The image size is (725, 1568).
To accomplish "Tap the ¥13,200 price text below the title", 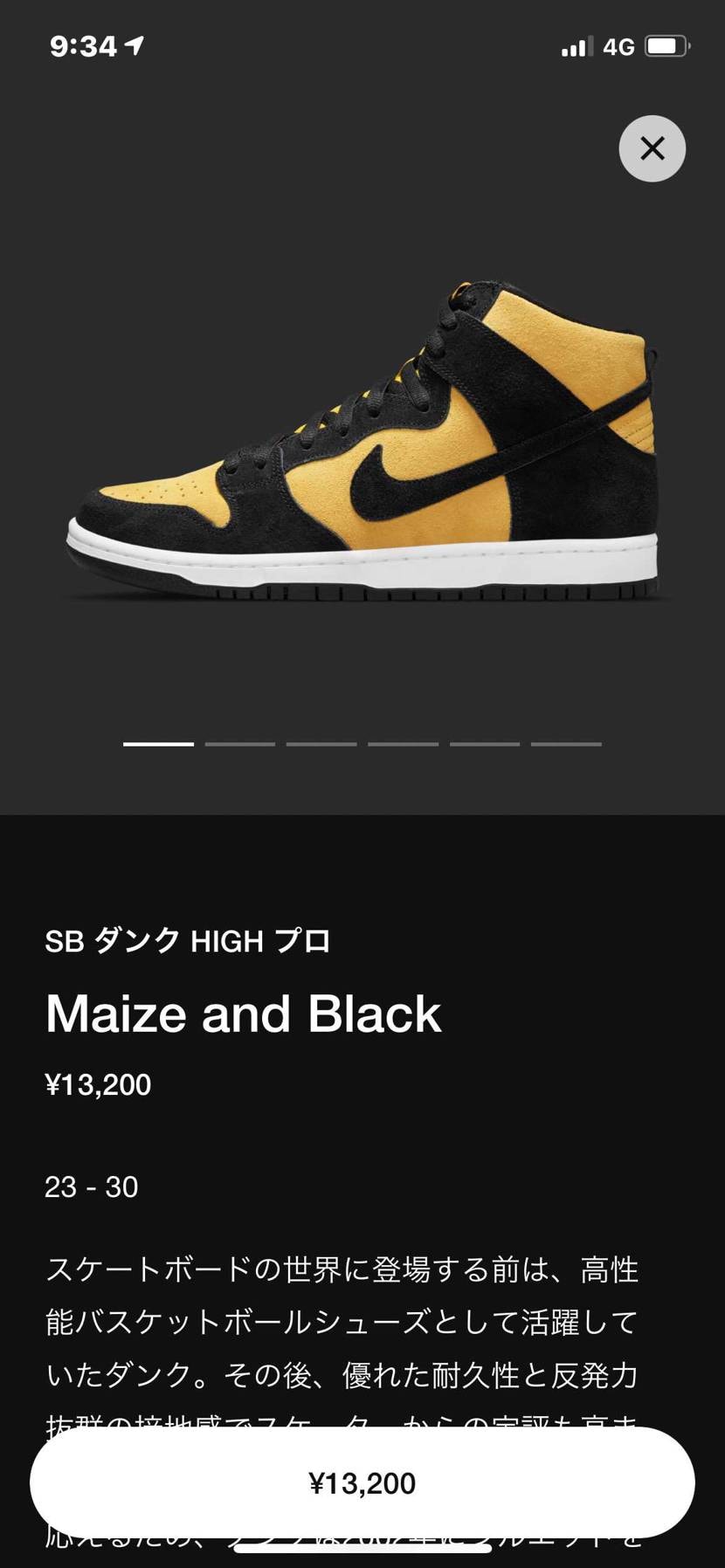I will (x=98, y=1084).
